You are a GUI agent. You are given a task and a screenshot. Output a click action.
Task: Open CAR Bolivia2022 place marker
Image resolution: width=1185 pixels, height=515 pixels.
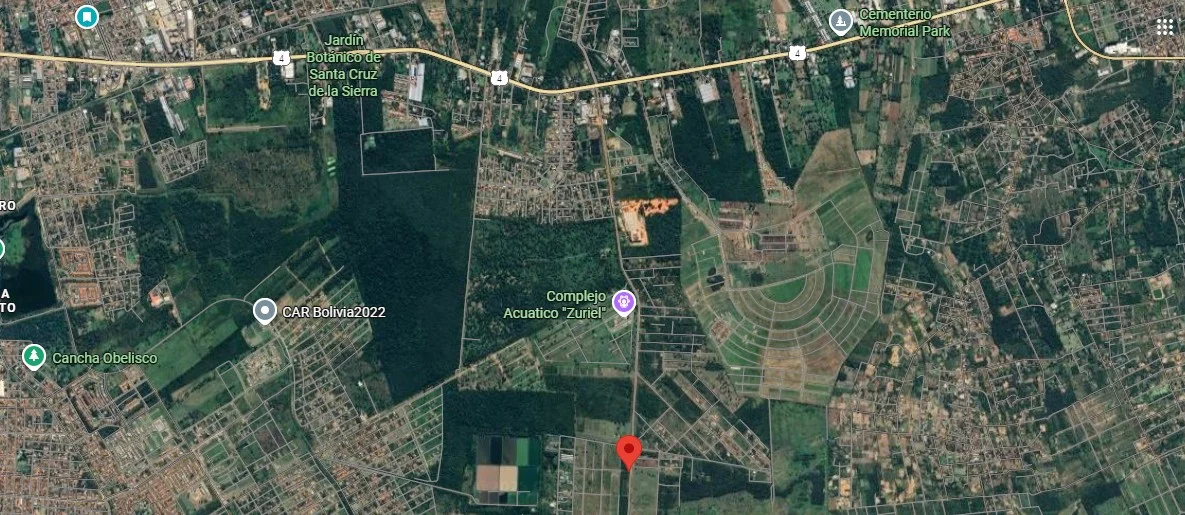pyautogui.click(x=264, y=311)
